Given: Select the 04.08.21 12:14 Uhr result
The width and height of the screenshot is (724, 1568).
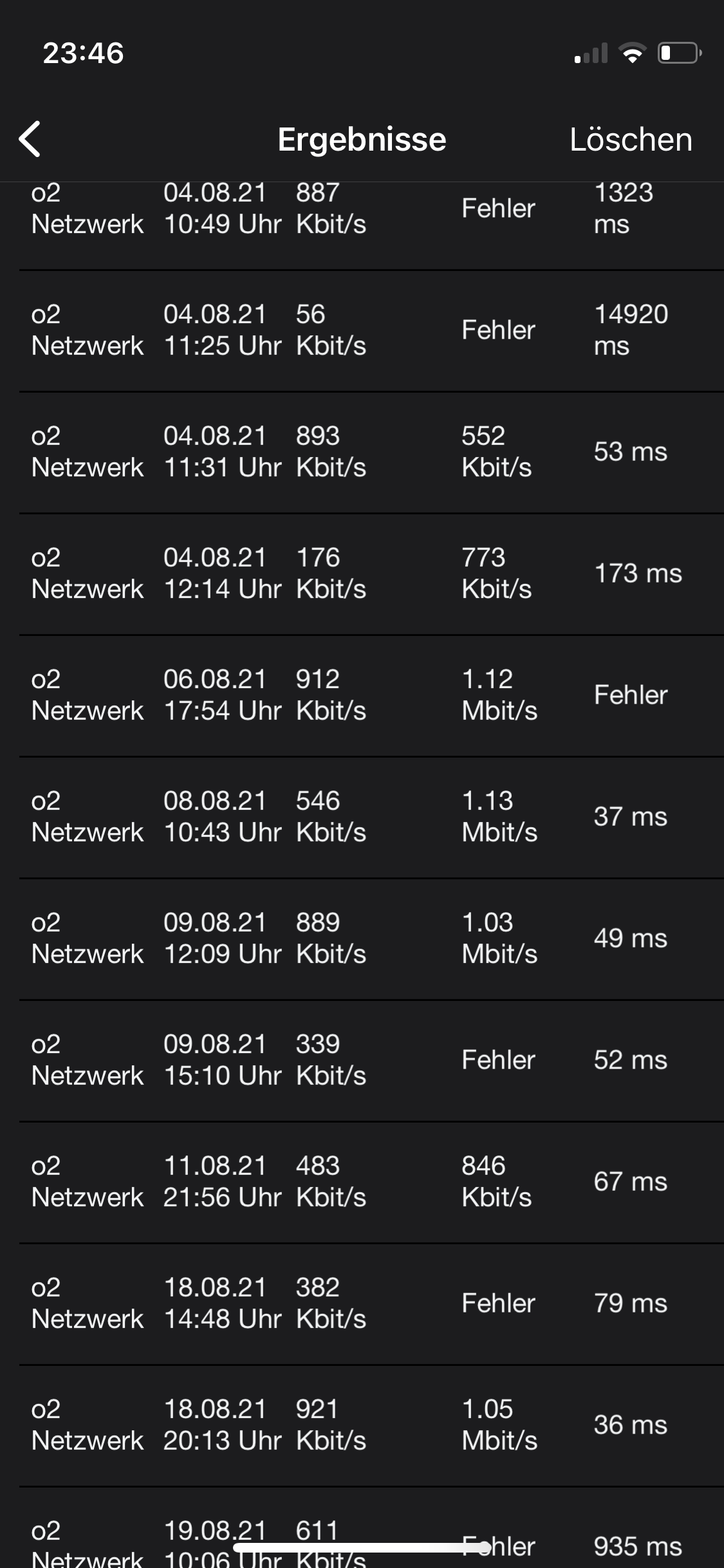Looking at the screenshot, I should [362, 574].
